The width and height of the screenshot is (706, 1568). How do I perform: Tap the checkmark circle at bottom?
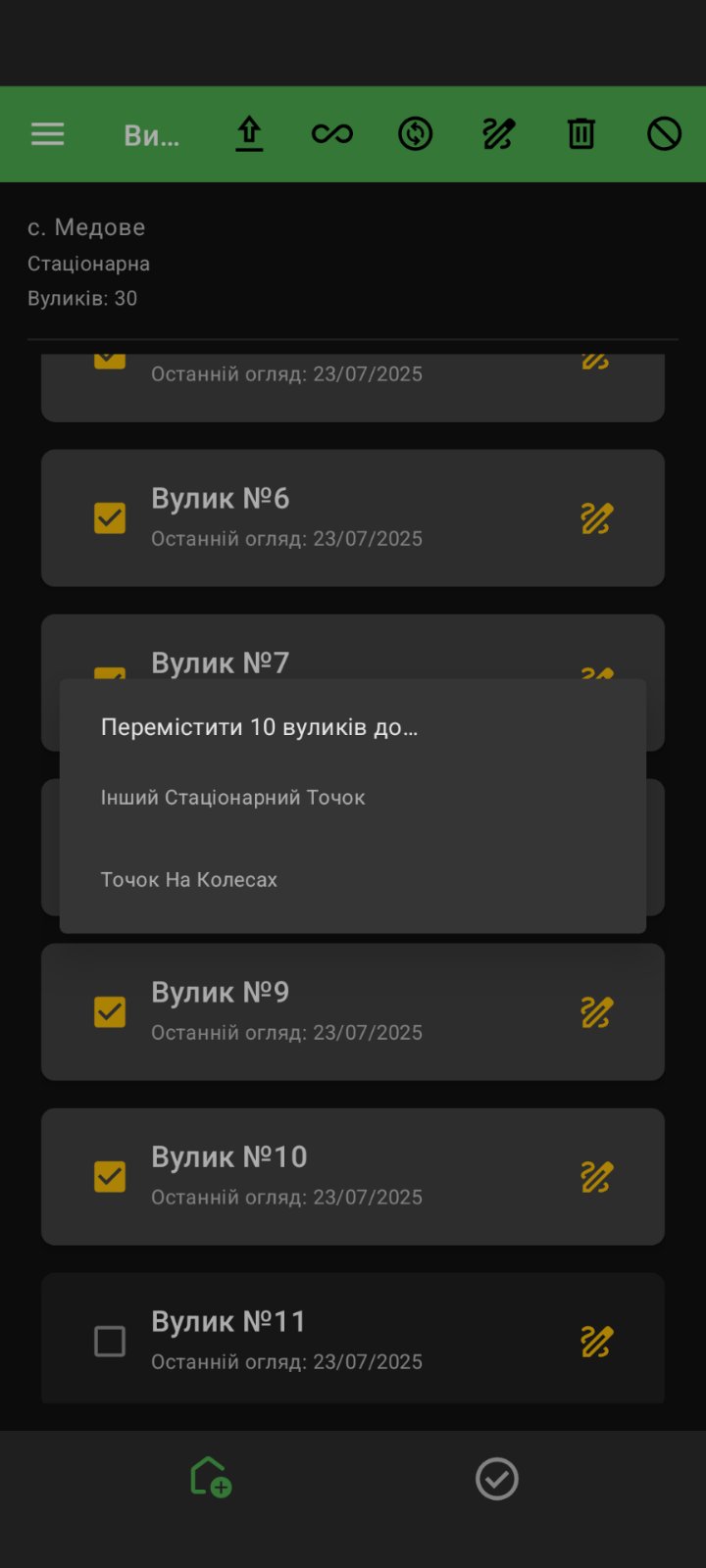(496, 1479)
